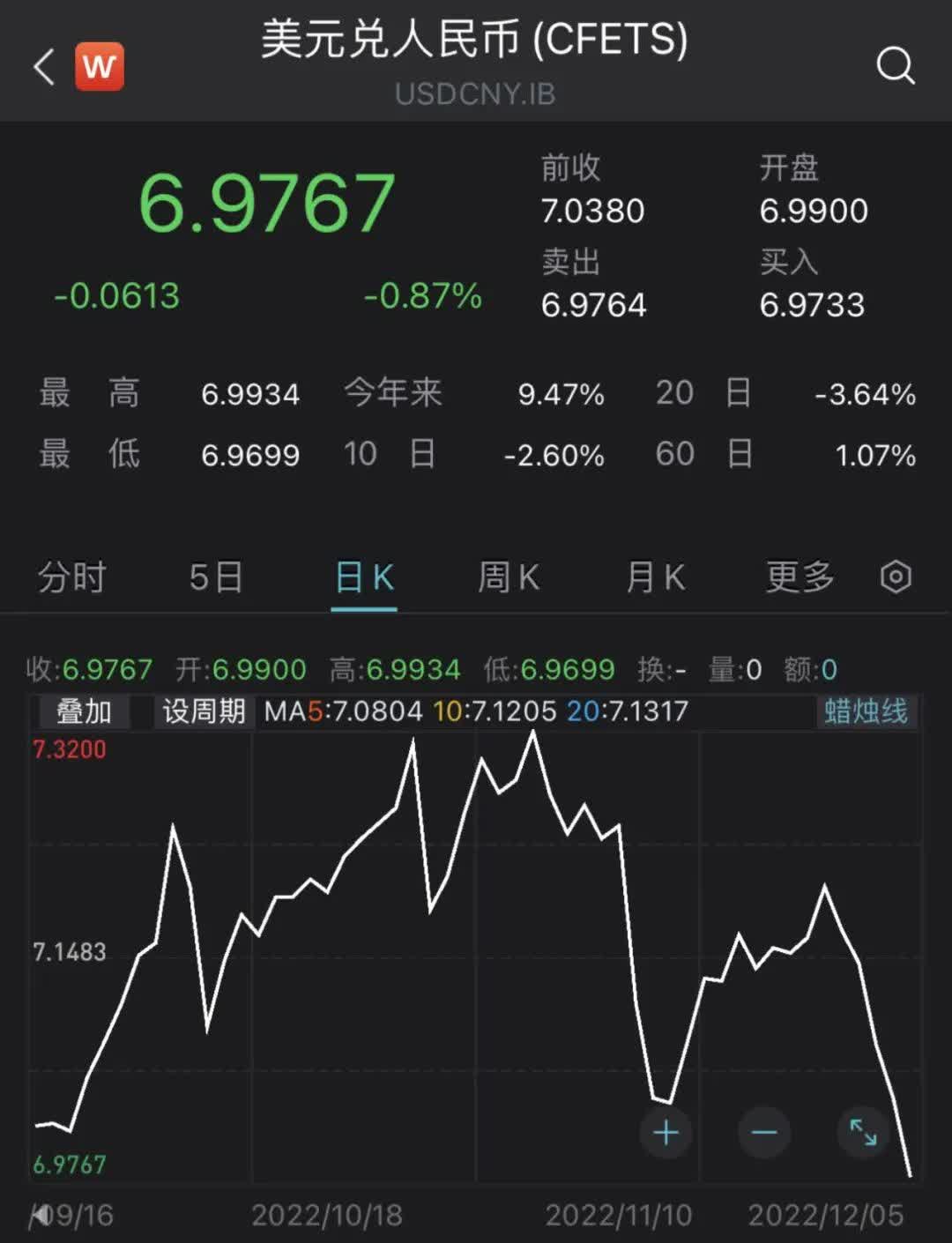Expand chart to fullscreen with arrows icon
This screenshot has height=1243, width=952.
(x=862, y=1133)
